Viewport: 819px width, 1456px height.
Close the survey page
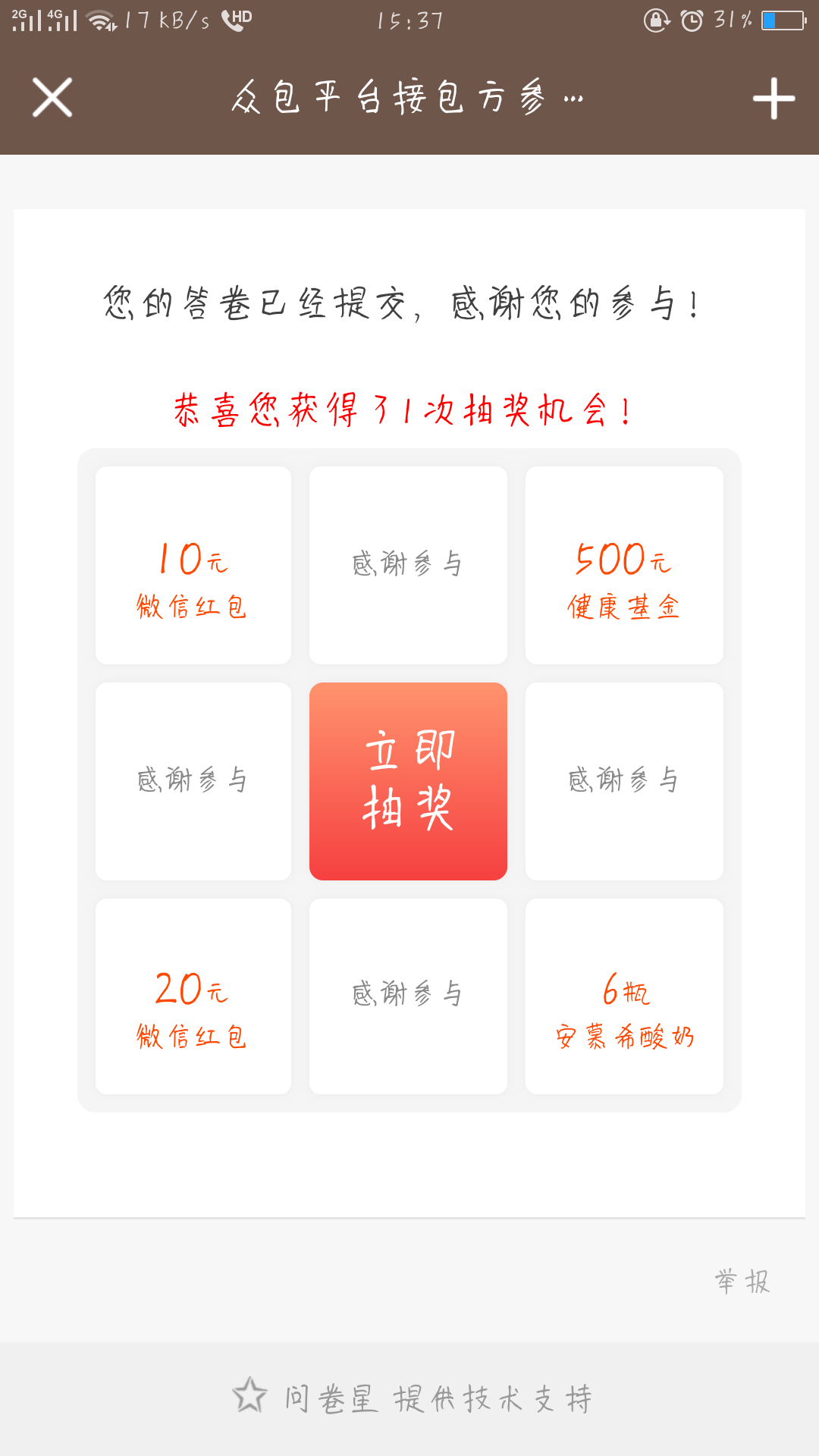point(52,98)
